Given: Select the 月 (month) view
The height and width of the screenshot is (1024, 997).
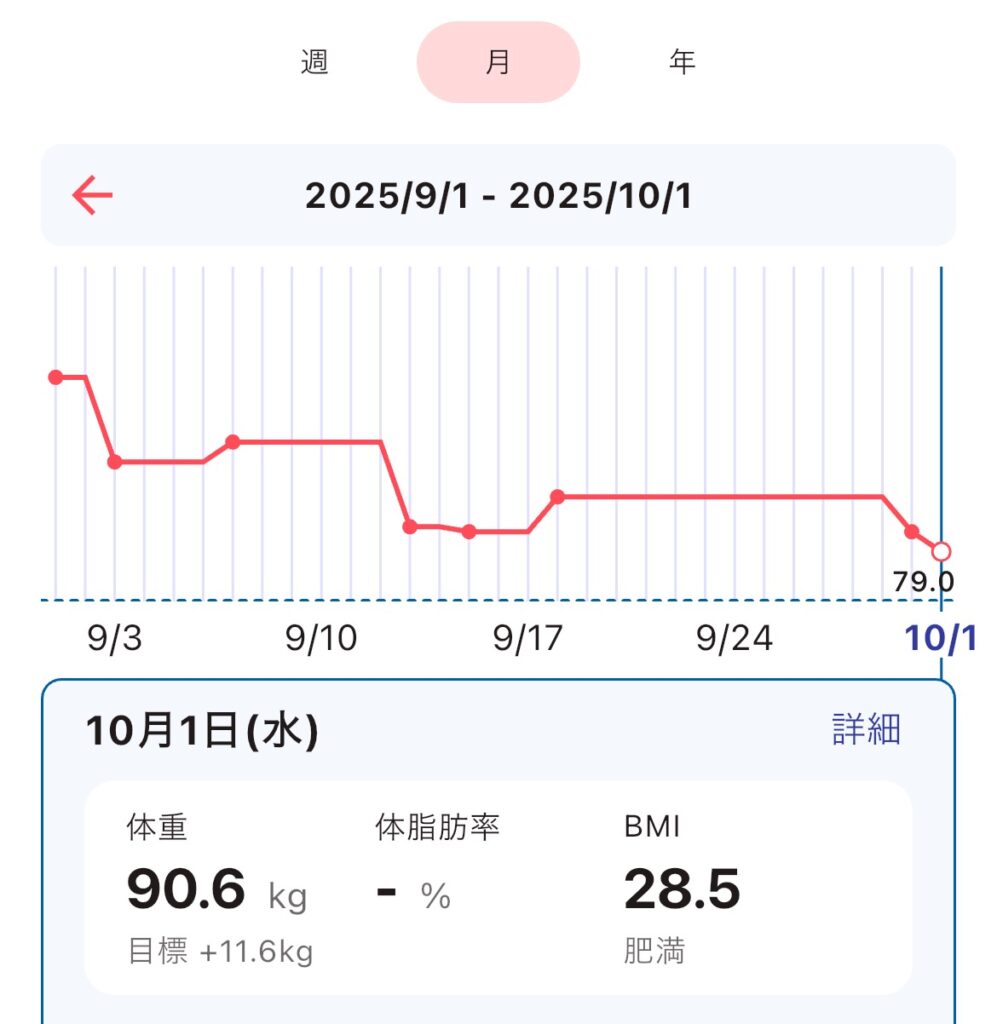Looking at the screenshot, I should pyautogui.click(x=498, y=62).
